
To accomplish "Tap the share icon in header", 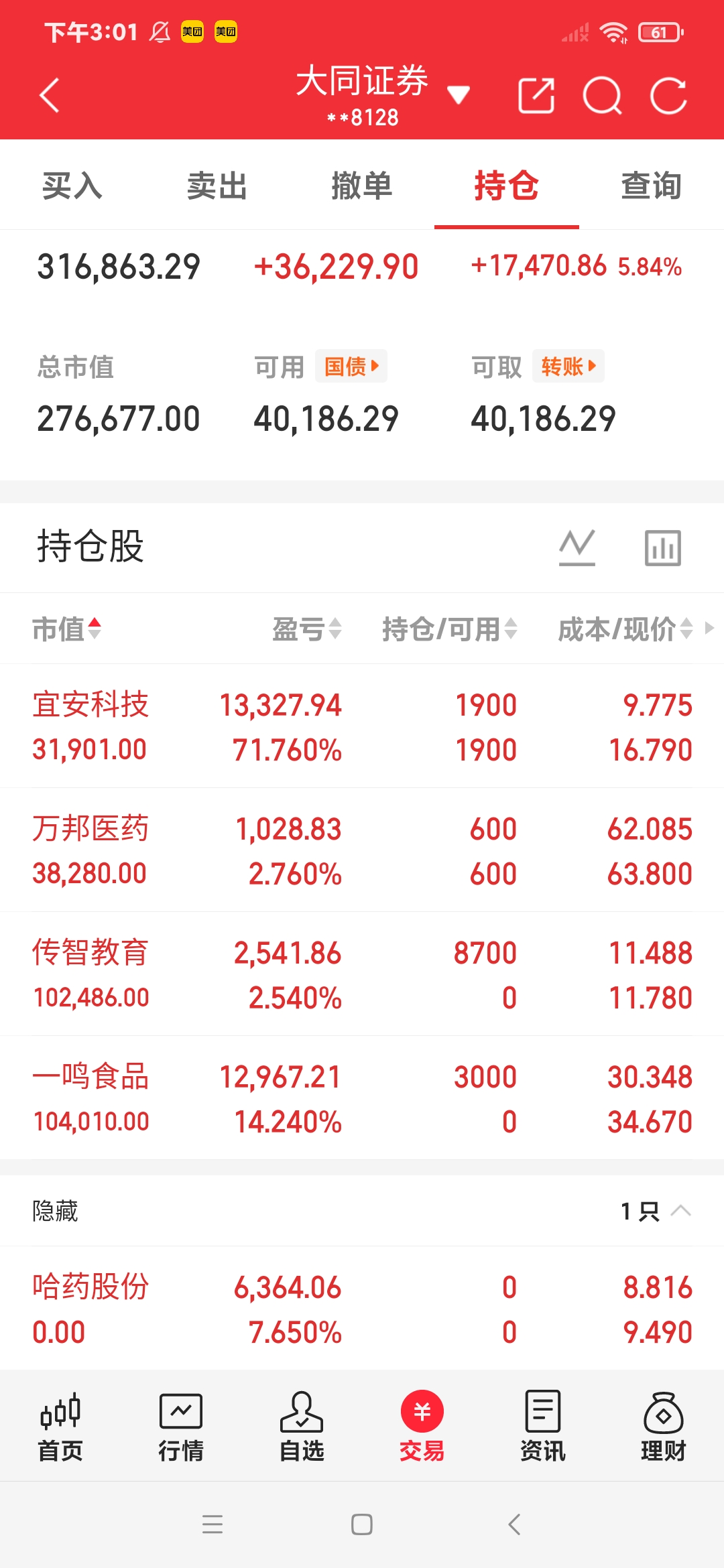I will [536, 96].
